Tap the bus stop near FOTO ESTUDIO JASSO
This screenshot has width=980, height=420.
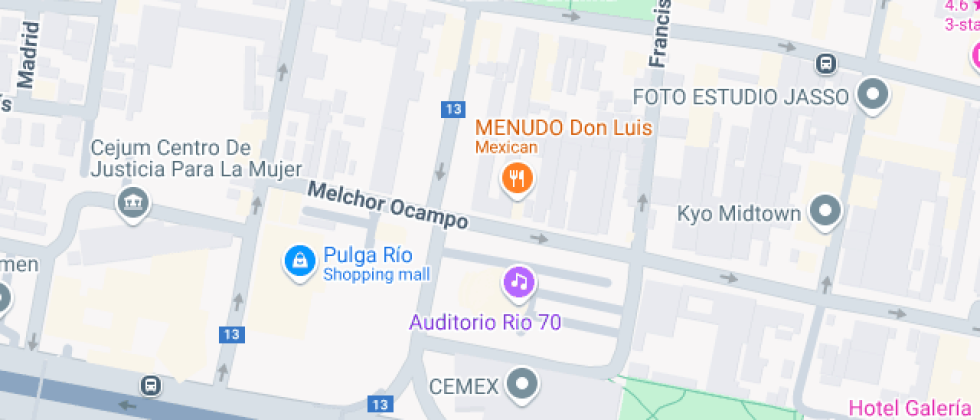826,63
